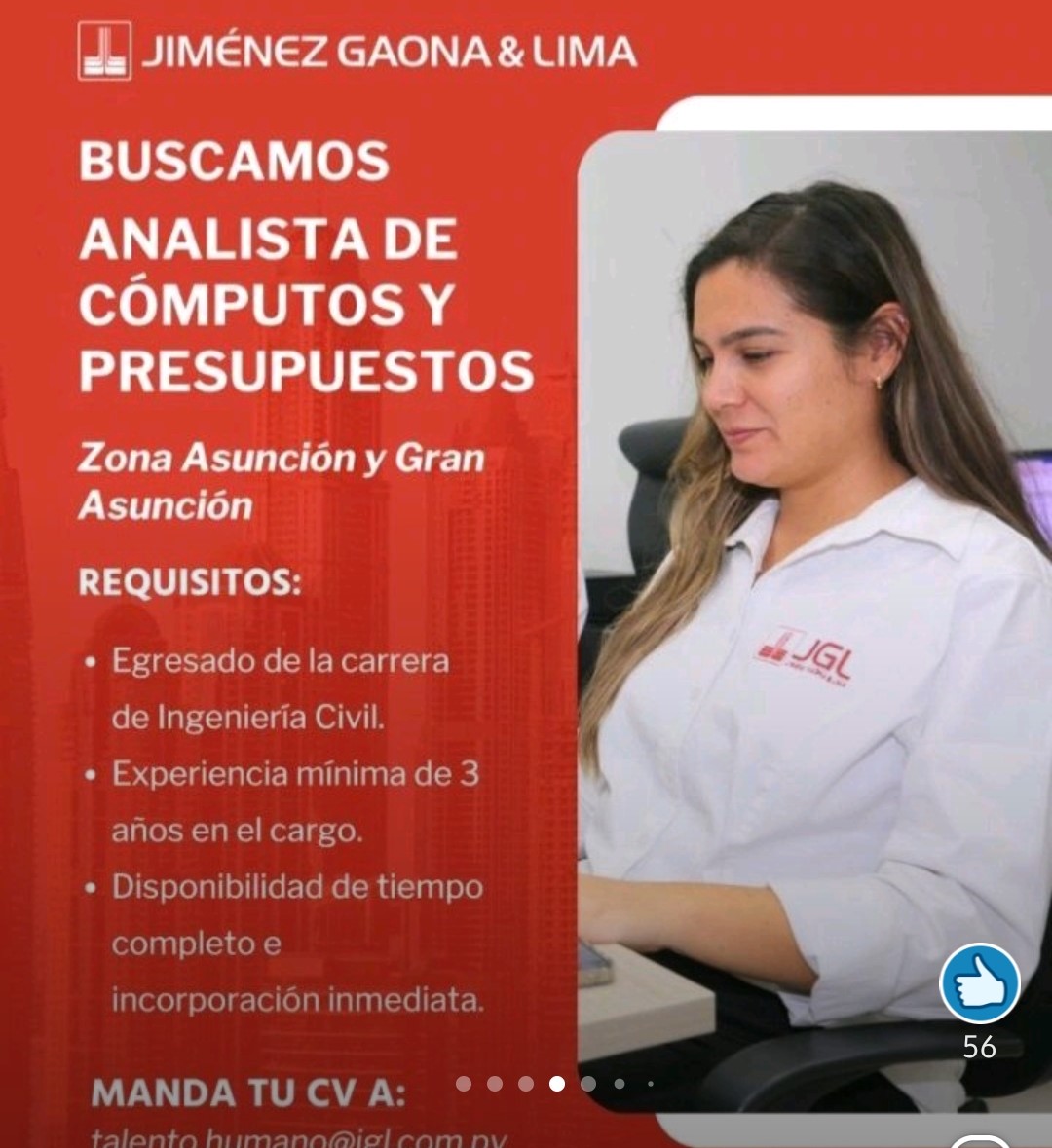This screenshot has height=1148, width=1052.
Task: Like this post with the thumbs-up button
Action: click(x=979, y=984)
